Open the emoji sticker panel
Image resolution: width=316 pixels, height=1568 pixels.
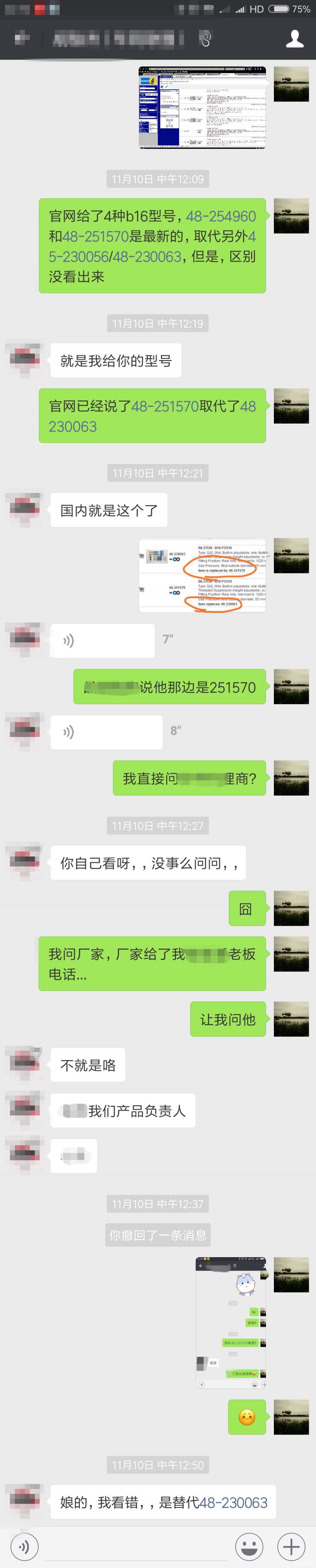[249, 1546]
